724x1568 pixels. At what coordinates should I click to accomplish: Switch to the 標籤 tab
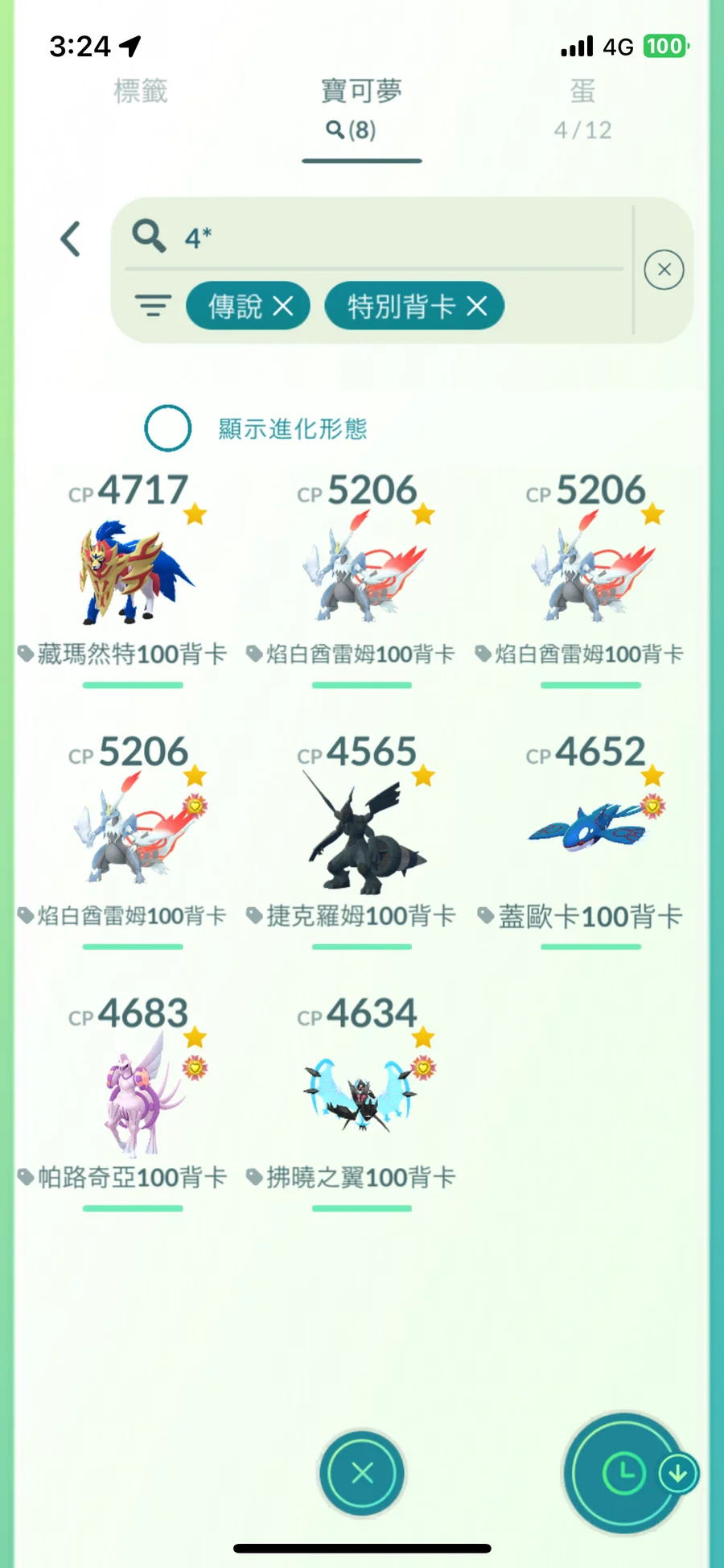click(140, 92)
